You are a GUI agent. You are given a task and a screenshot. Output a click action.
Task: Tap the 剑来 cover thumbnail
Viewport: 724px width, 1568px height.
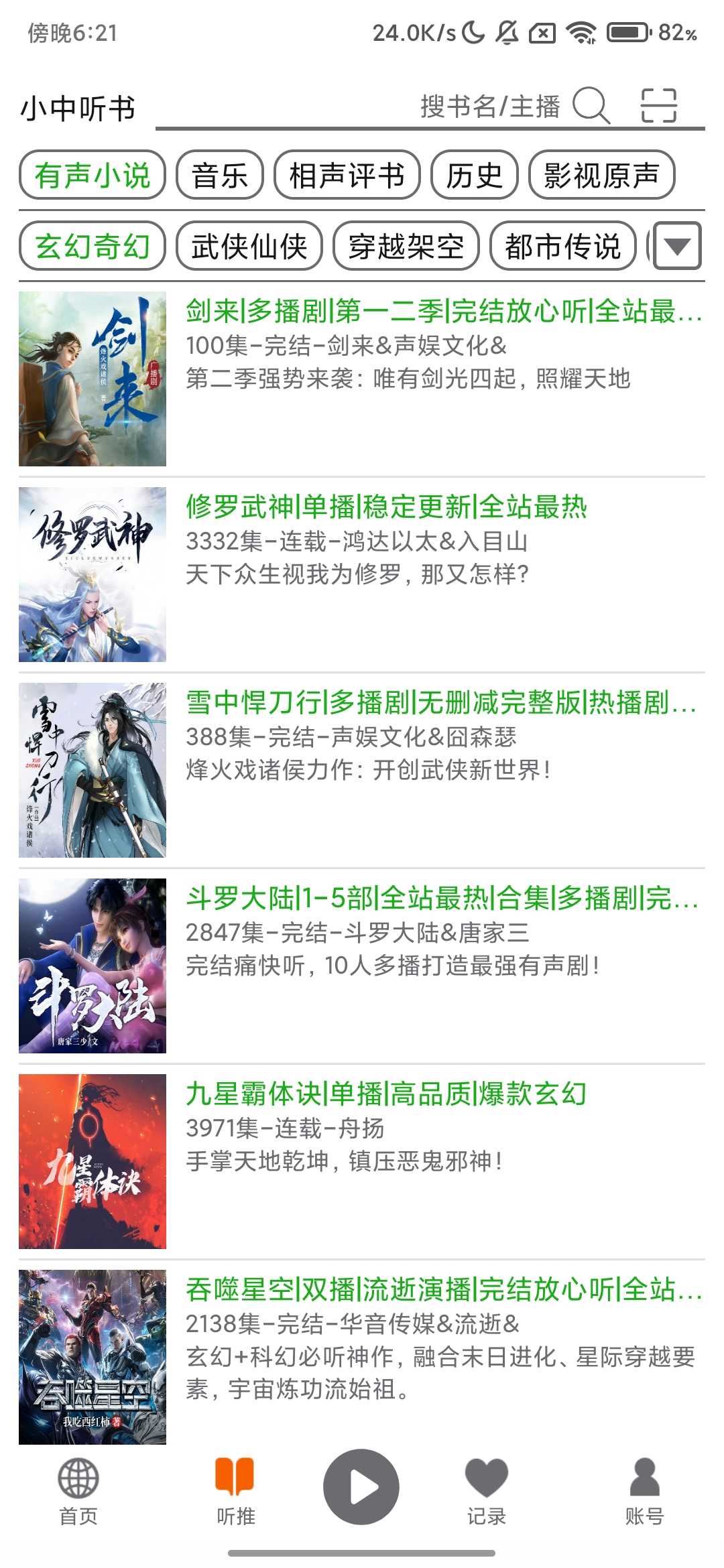(x=91, y=377)
